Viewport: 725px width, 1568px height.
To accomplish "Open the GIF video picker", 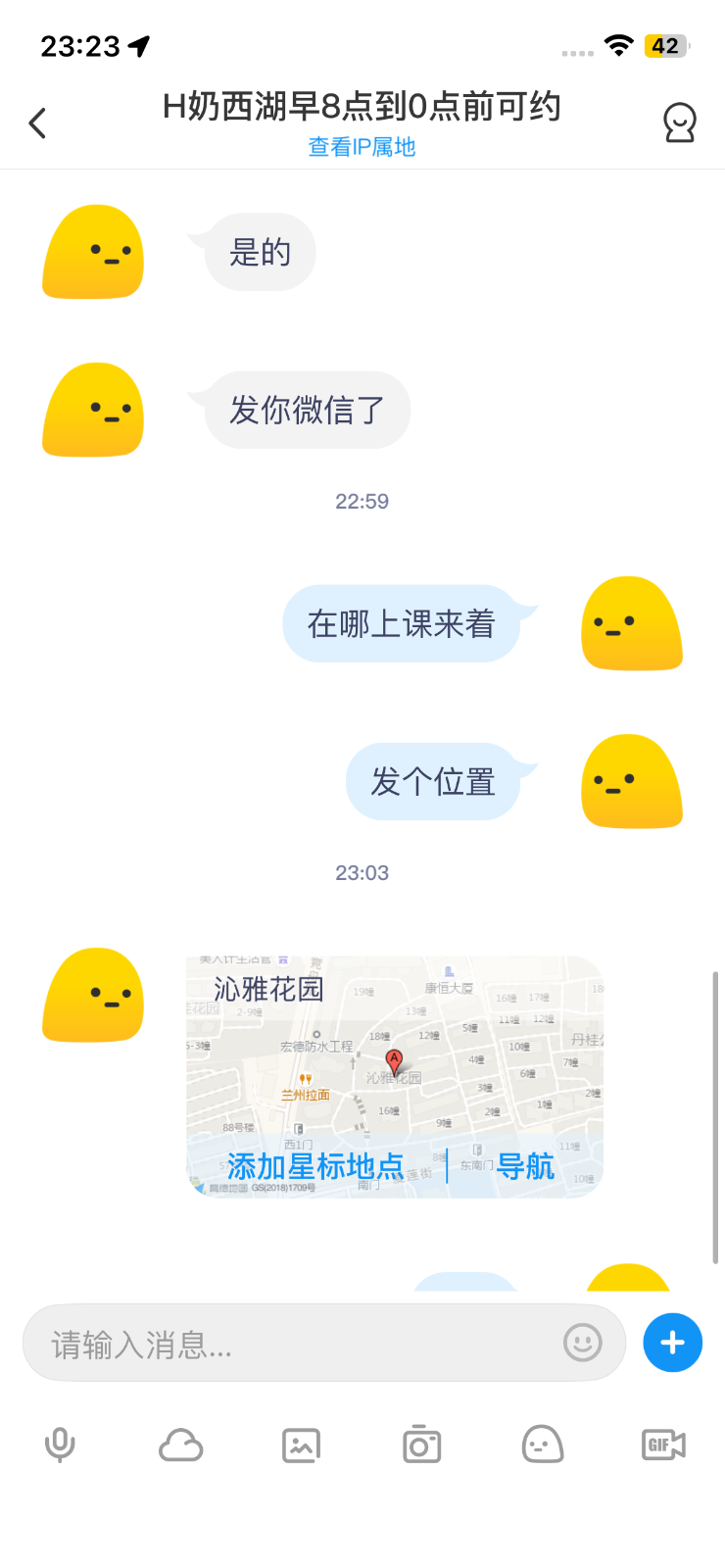I will [x=662, y=1445].
